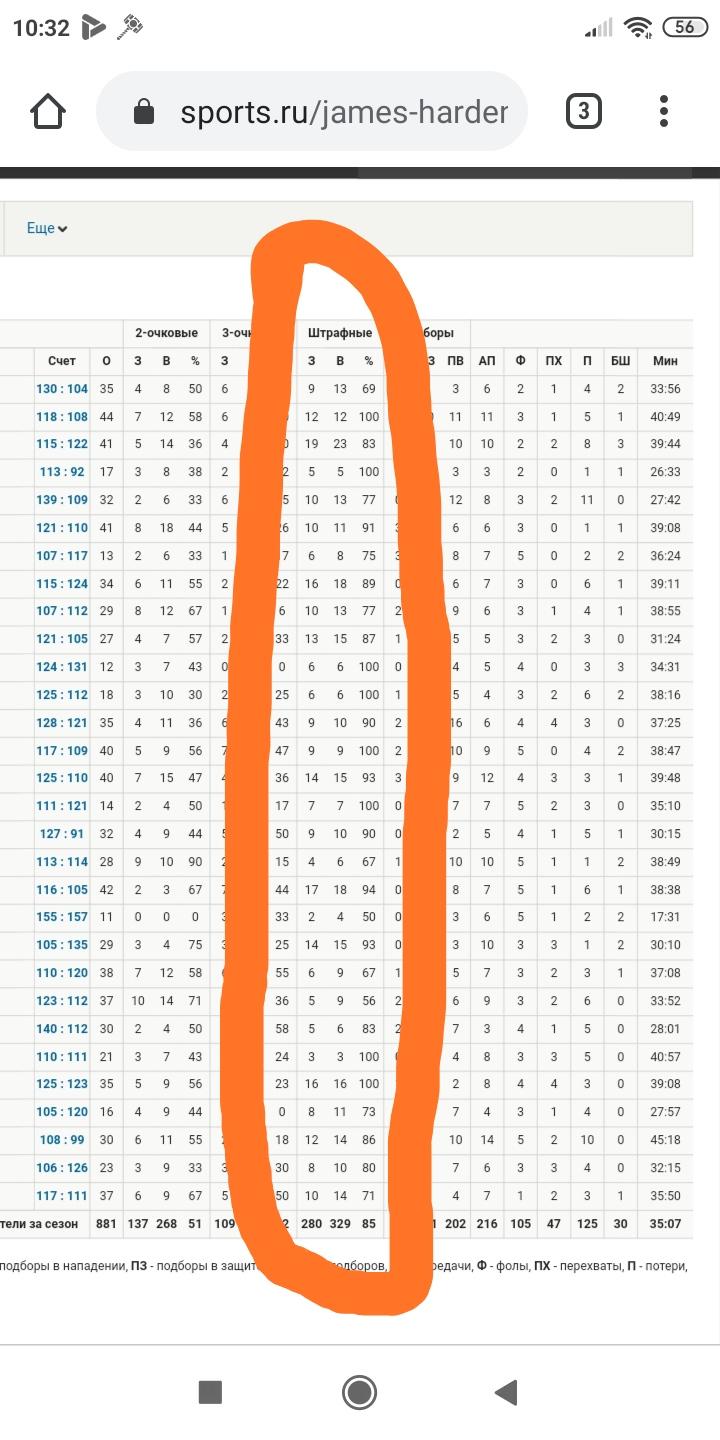View the match scored 155 : 157

click(x=62, y=917)
